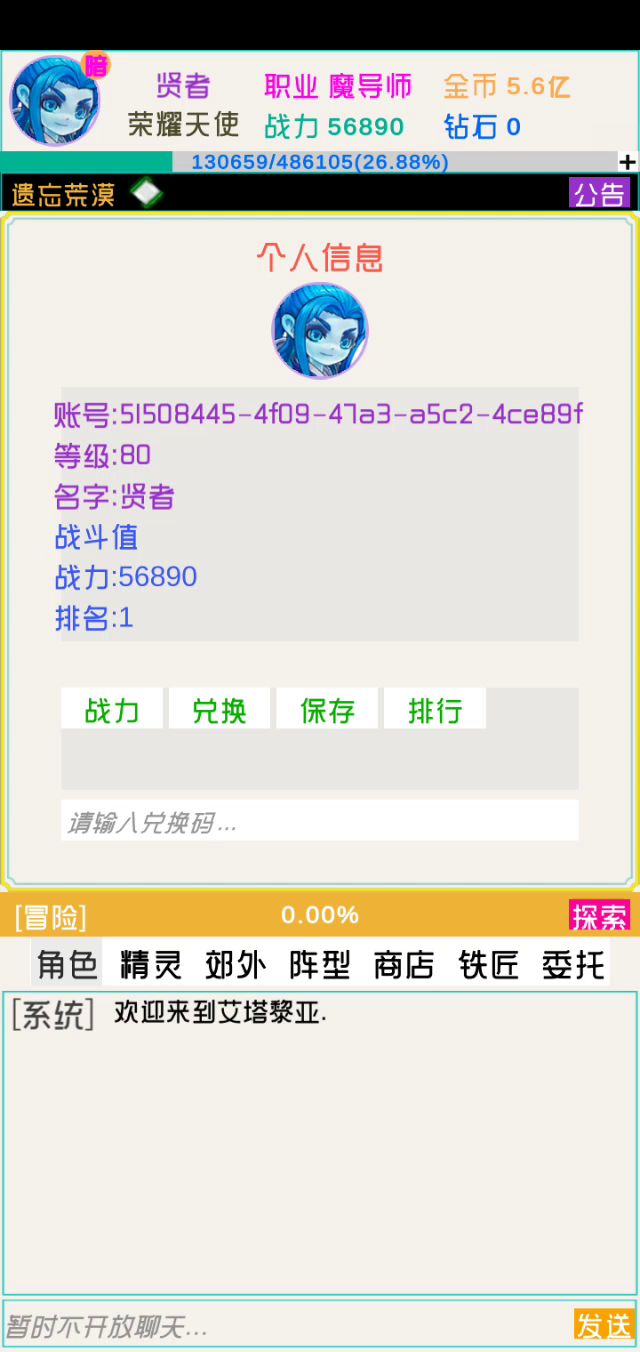Switch to the 精灵 tab

(151, 964)
